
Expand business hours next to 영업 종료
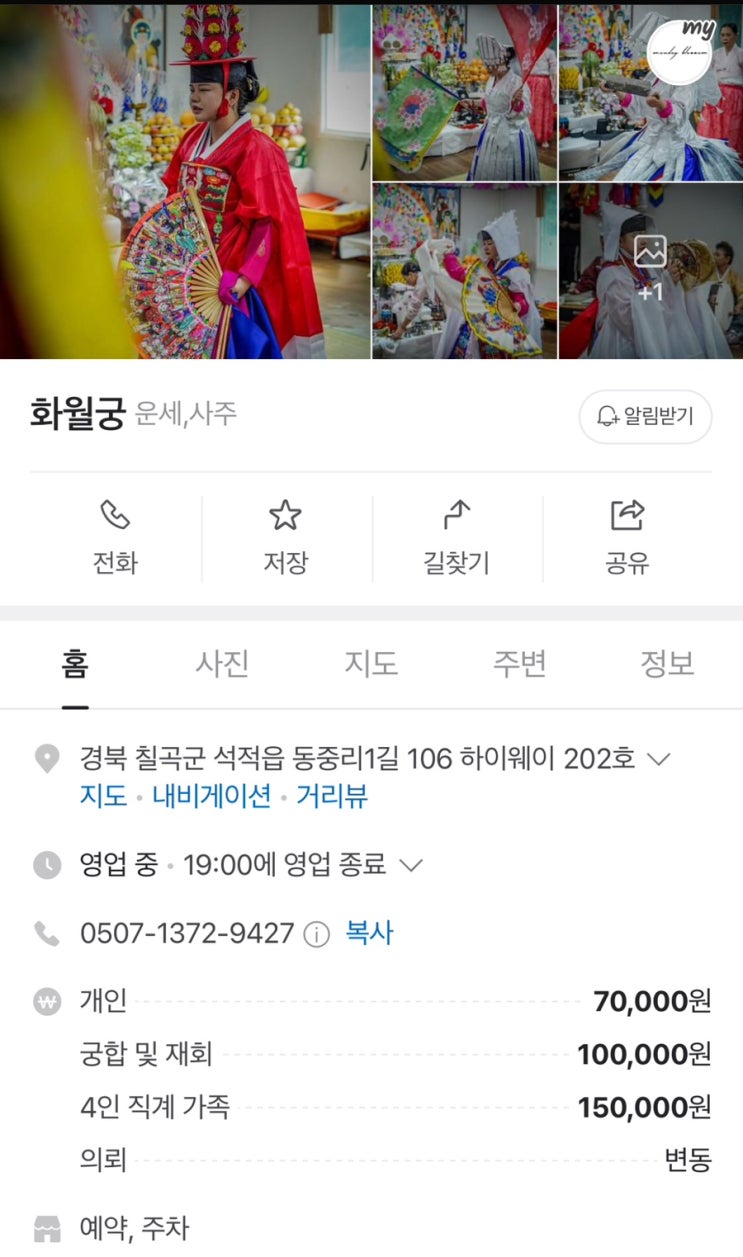(411, 866)
